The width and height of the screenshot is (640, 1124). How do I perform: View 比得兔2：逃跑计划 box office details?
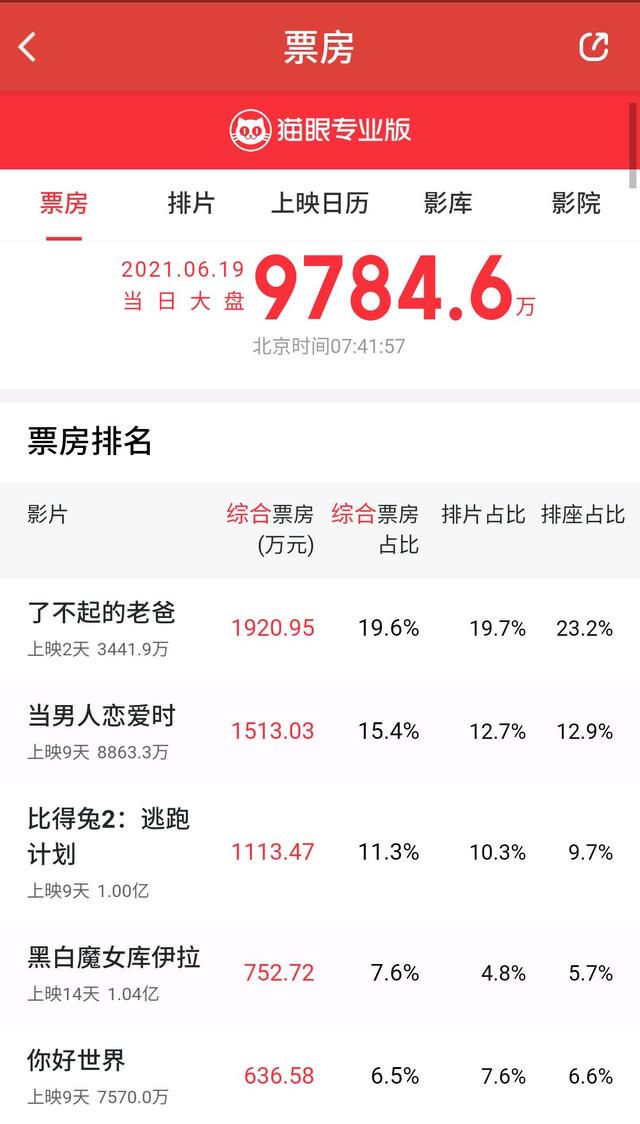click(x=320, y=854)
